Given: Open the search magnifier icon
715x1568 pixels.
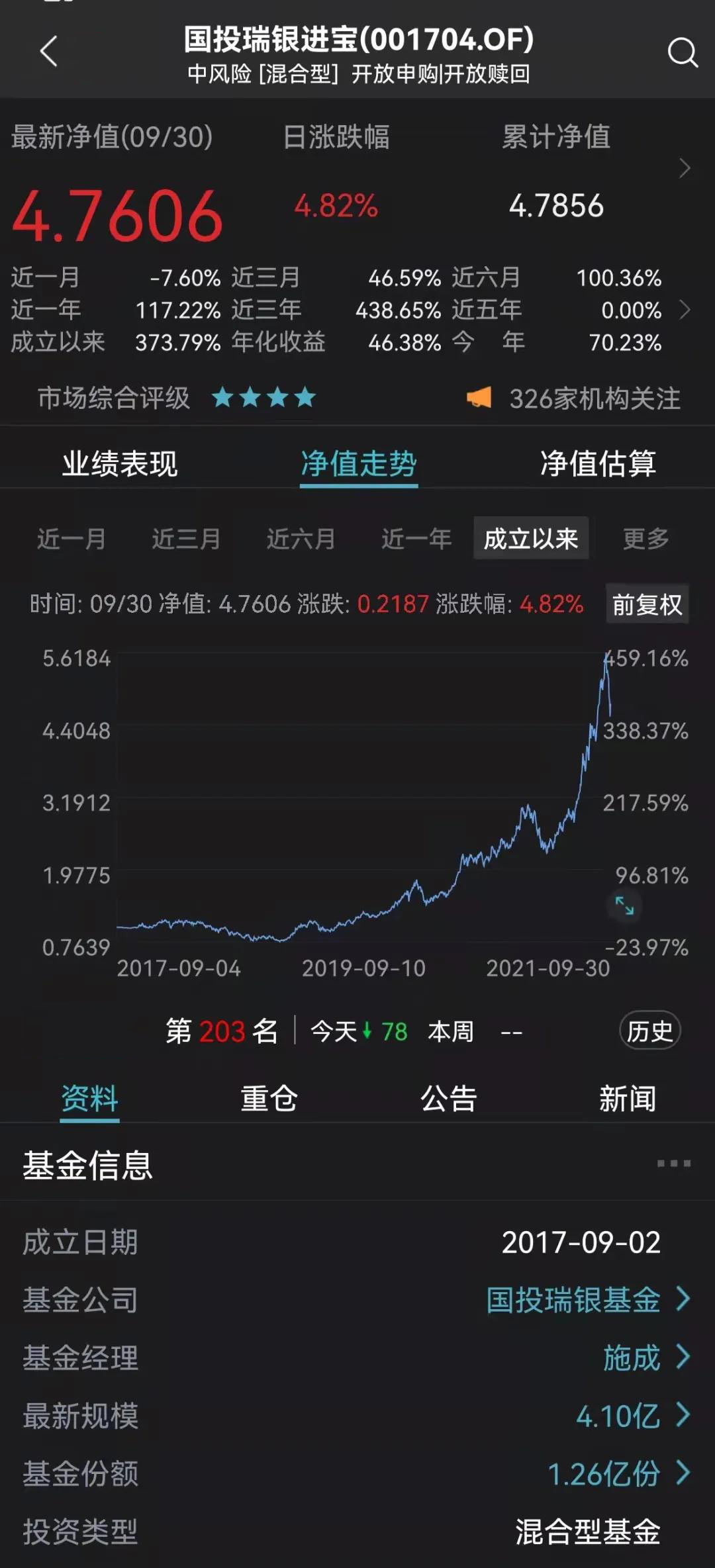Looking at the screenshot, I should pos(683,52).
